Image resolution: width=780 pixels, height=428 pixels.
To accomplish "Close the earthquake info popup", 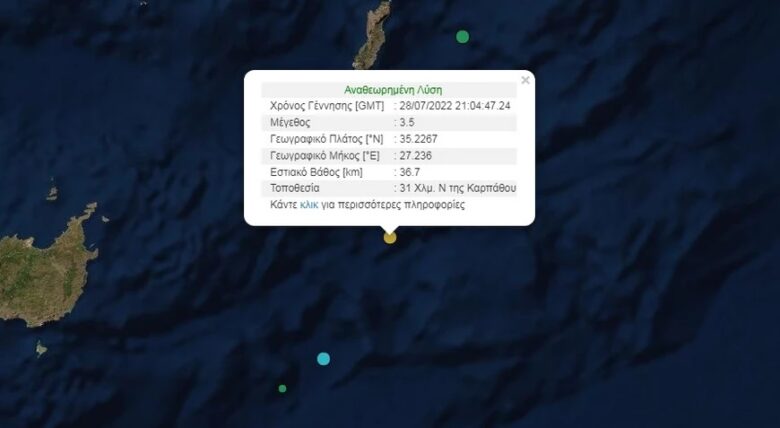I will [525, 81].
